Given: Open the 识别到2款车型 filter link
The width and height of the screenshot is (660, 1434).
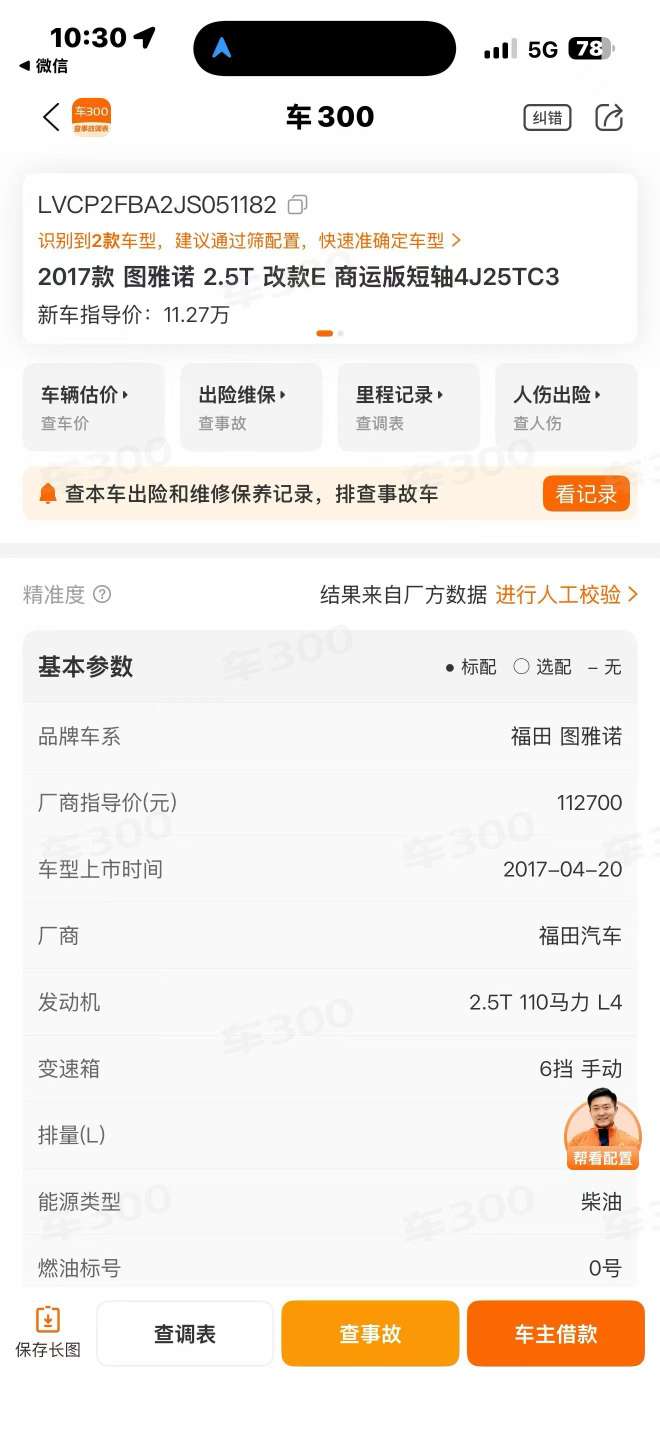Looking at the screenshot, I should (250, 241).
